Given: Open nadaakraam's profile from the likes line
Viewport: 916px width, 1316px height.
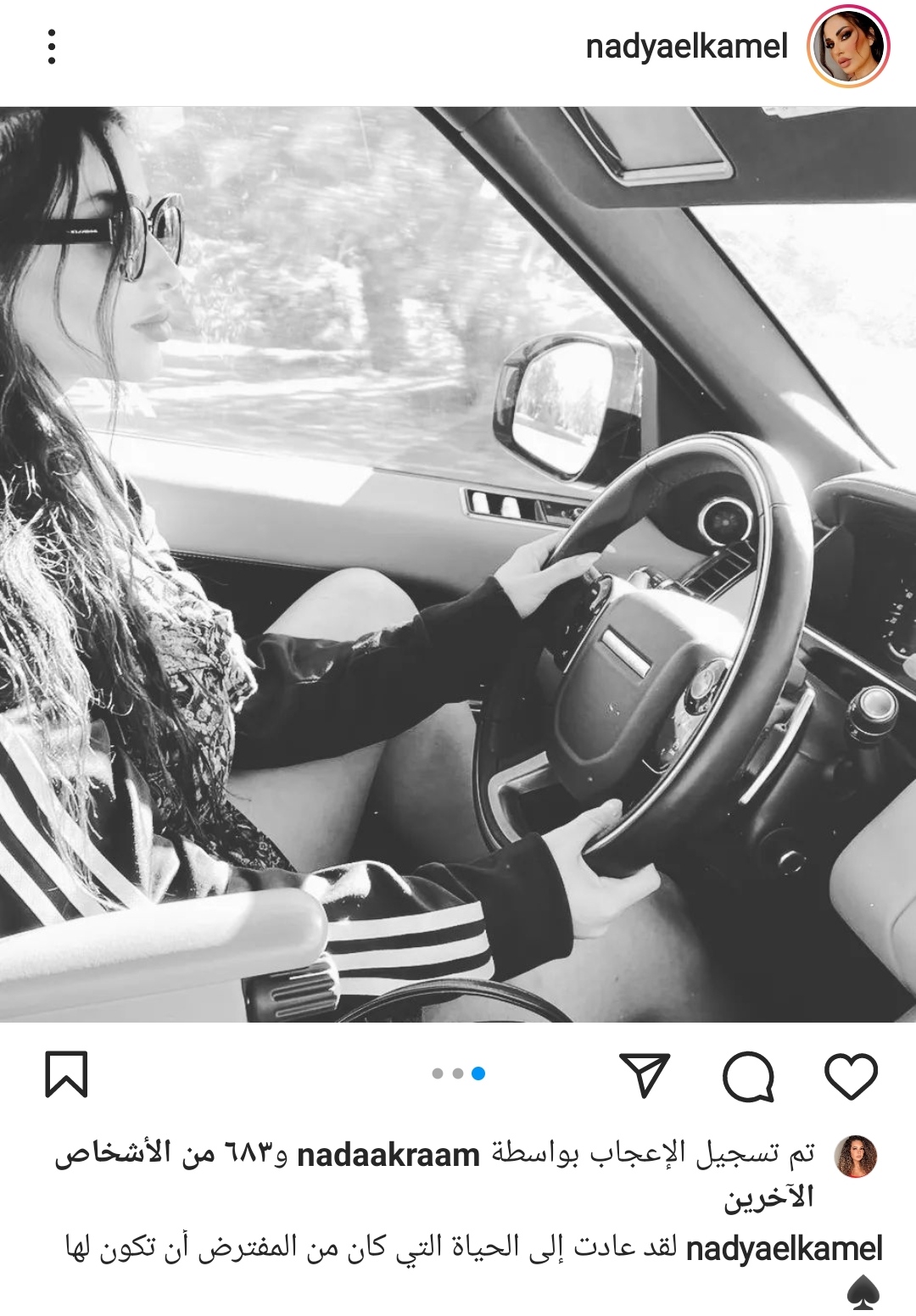Looking at the screenshot, I should click(x=388, y=1155).
